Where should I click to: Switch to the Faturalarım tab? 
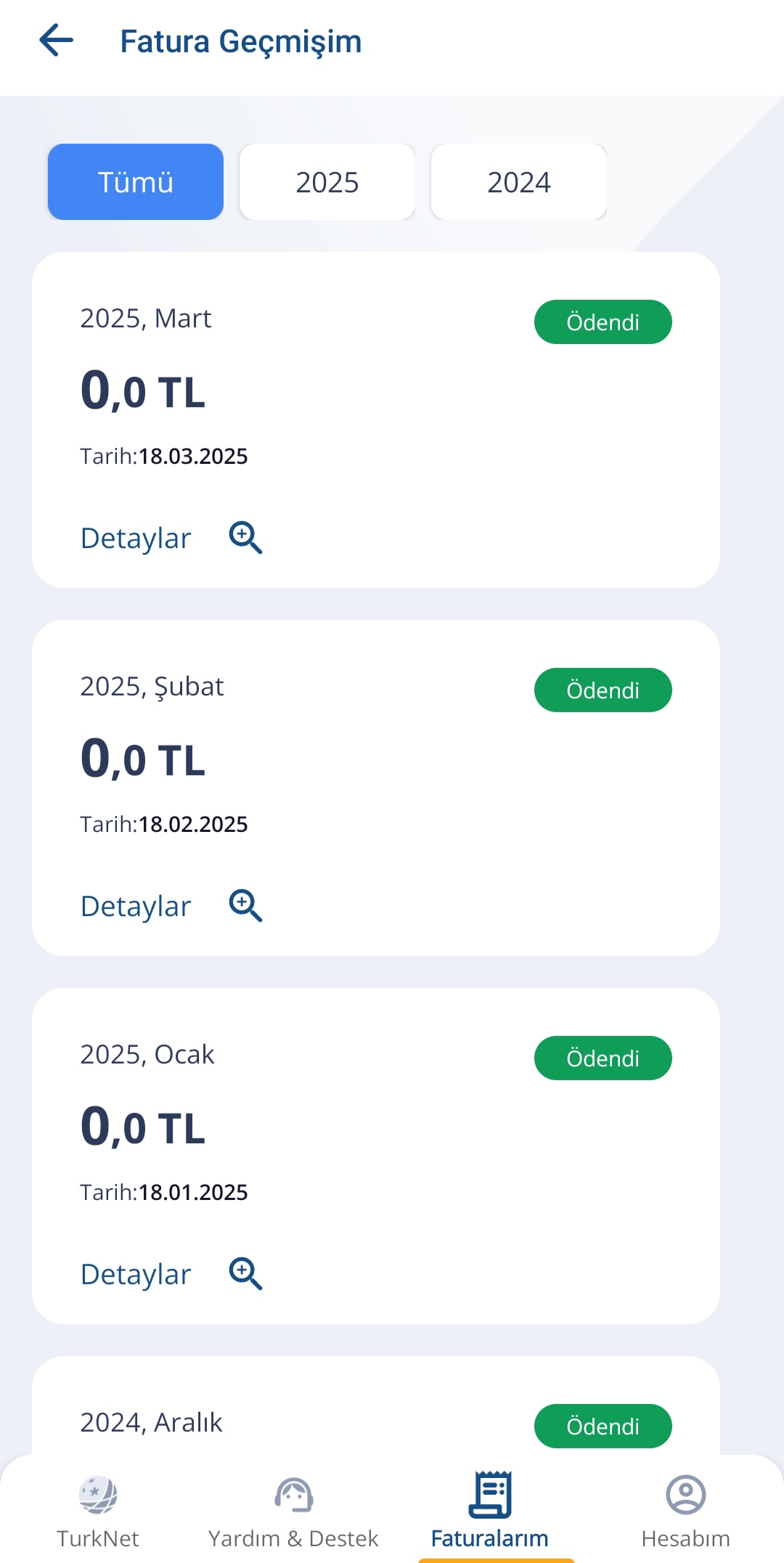(490, 1511)
